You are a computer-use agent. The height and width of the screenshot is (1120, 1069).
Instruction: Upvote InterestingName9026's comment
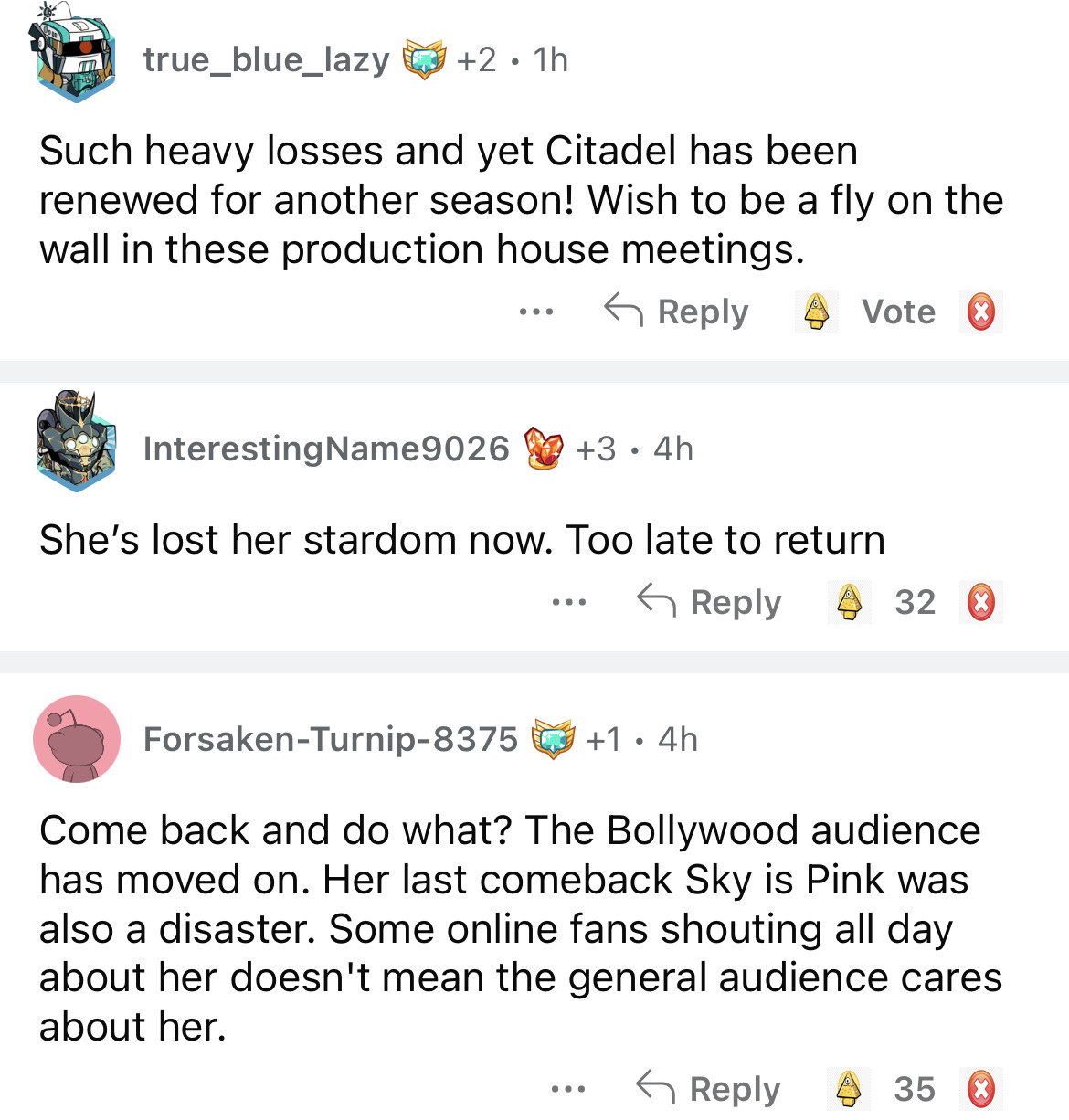tap(850, 602)
